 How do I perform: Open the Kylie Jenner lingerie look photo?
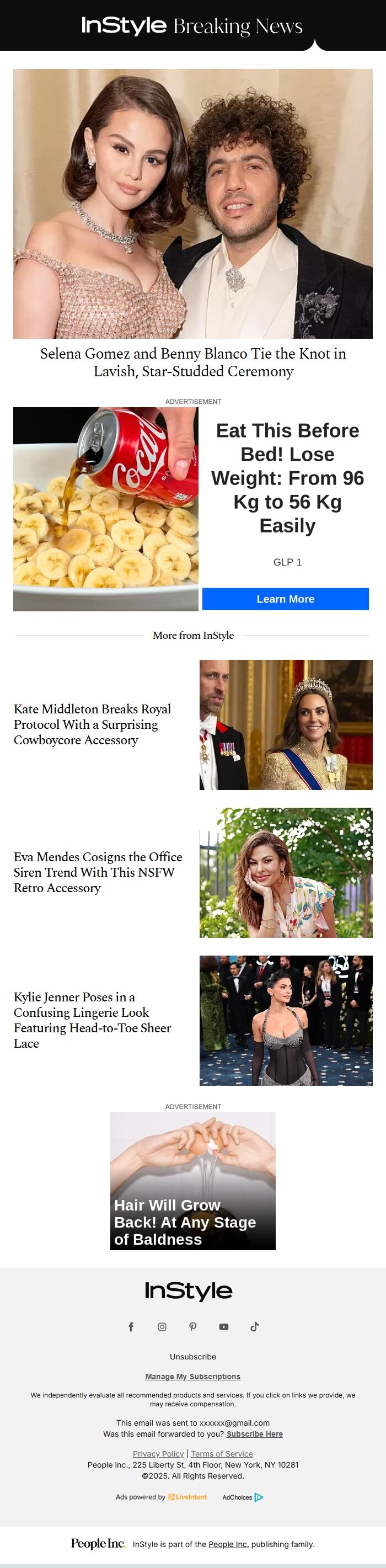click(286, 1020)
